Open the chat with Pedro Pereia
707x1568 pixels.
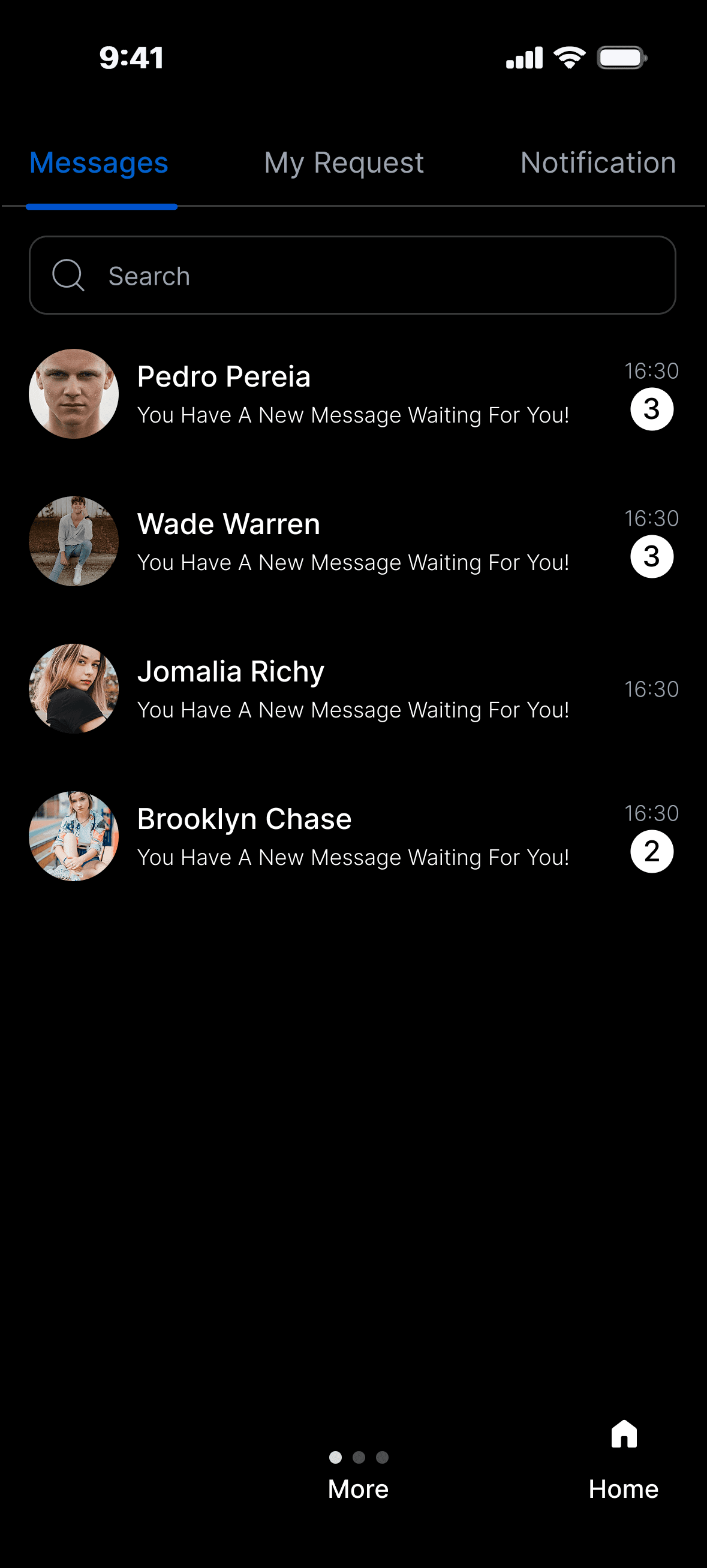click(352, 394)
